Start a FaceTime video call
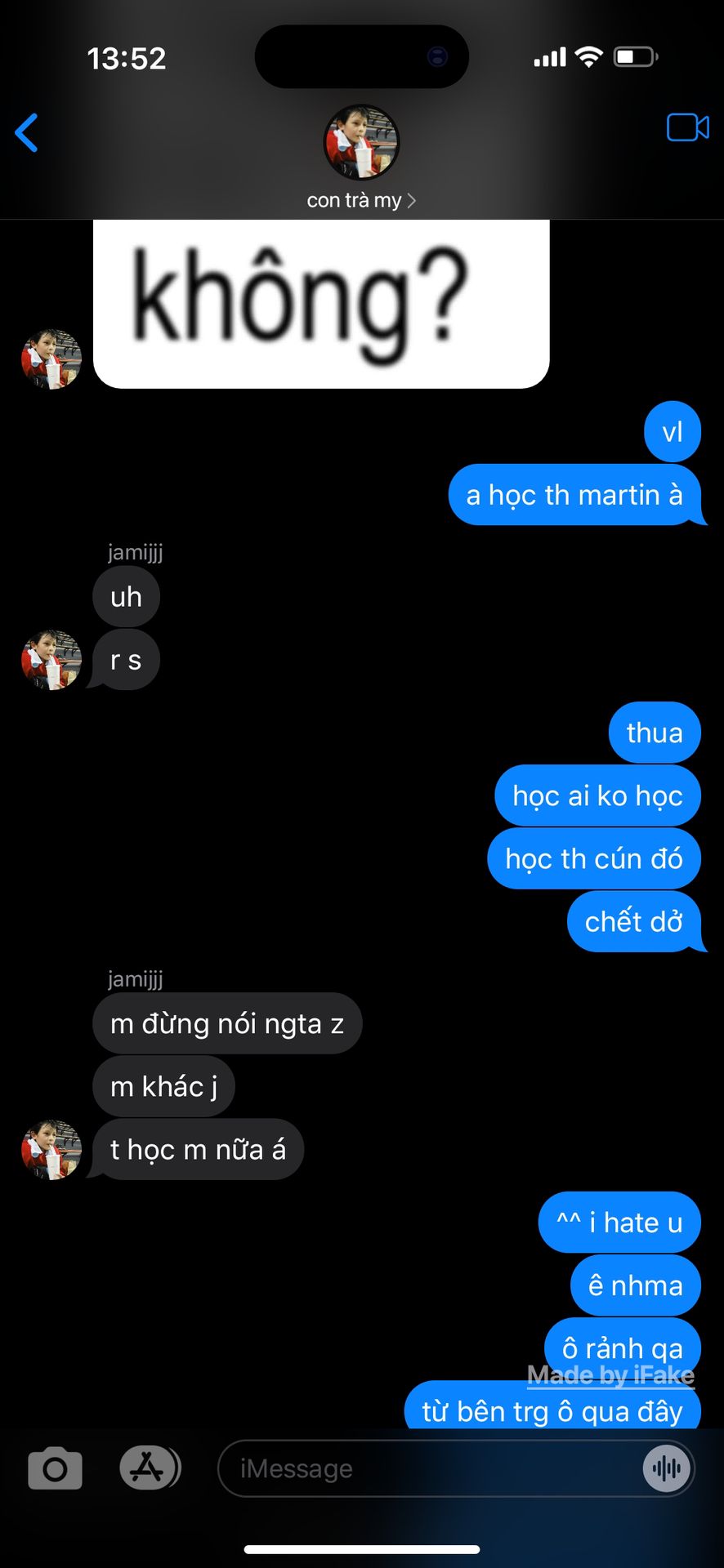Viewport: 724px width, 1568px height. click(687, 127)
